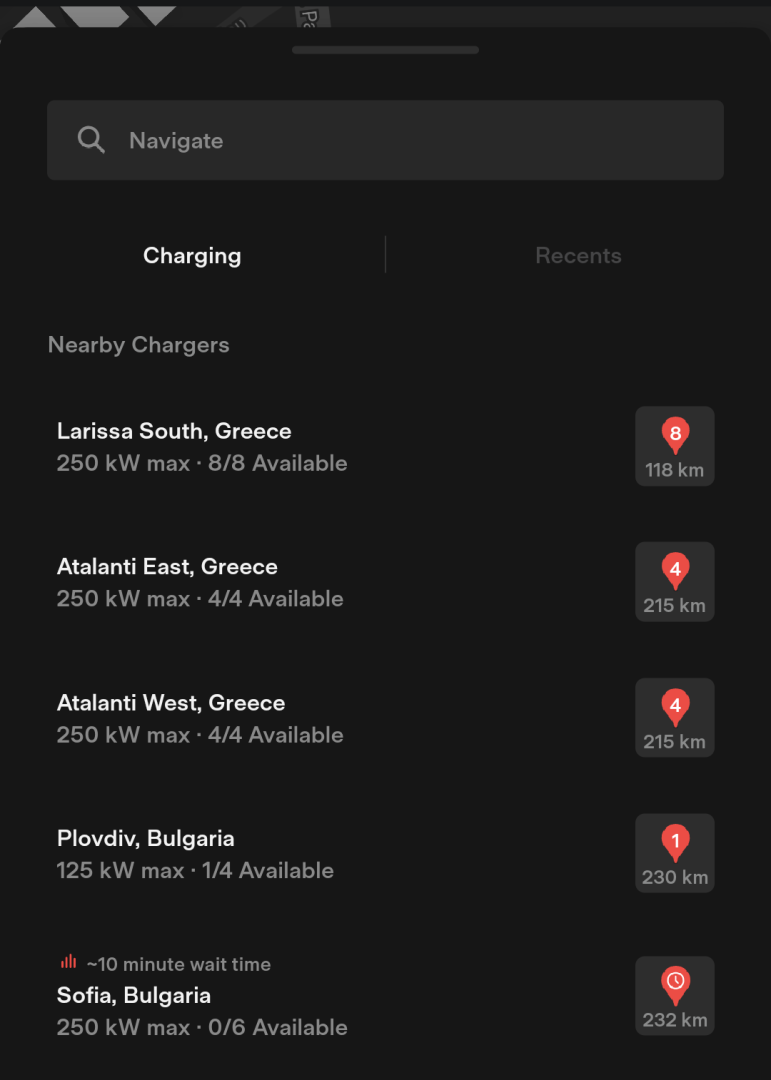
Task: Select the Charging tab
Action: point(192,255)
